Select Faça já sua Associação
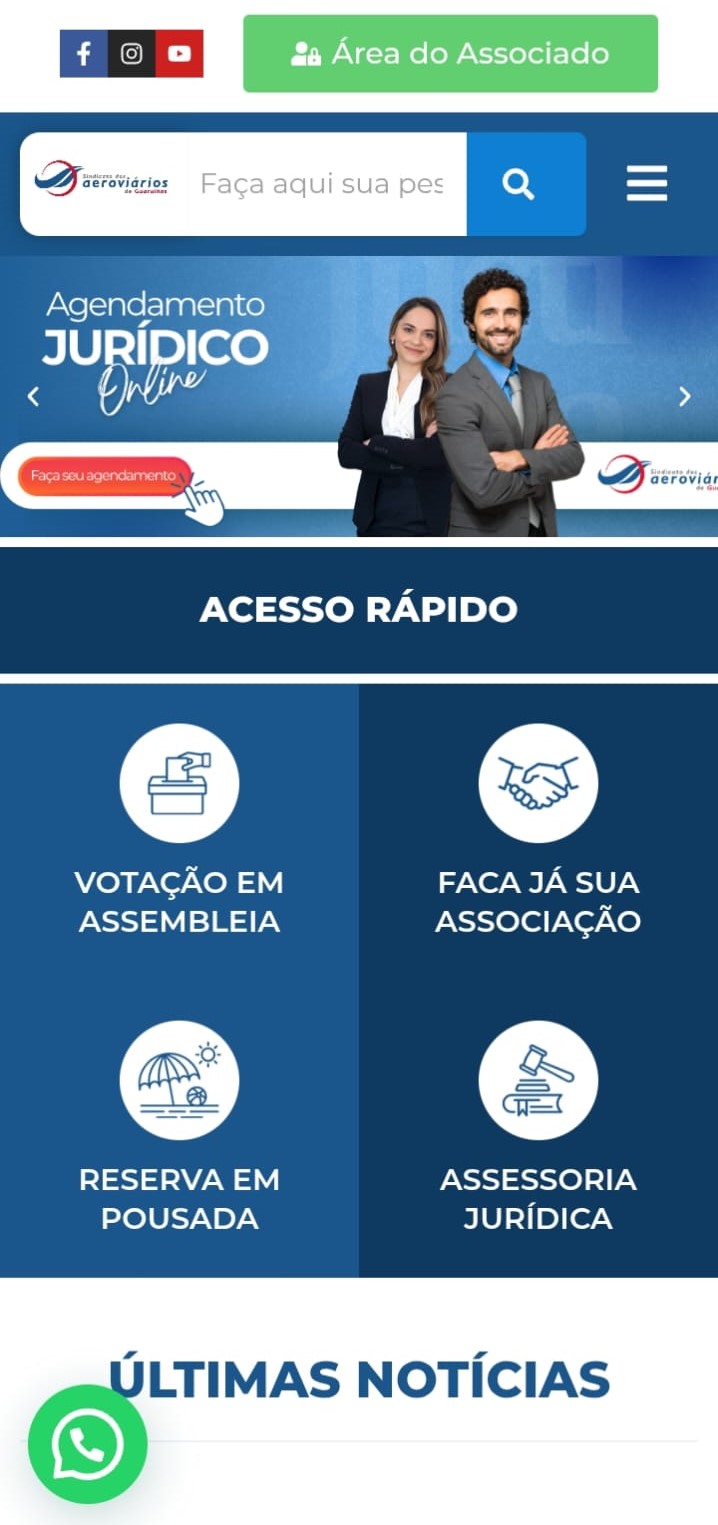Viewport: 718px width, 1525px height. pyautogui.click(x=538, y=832)
